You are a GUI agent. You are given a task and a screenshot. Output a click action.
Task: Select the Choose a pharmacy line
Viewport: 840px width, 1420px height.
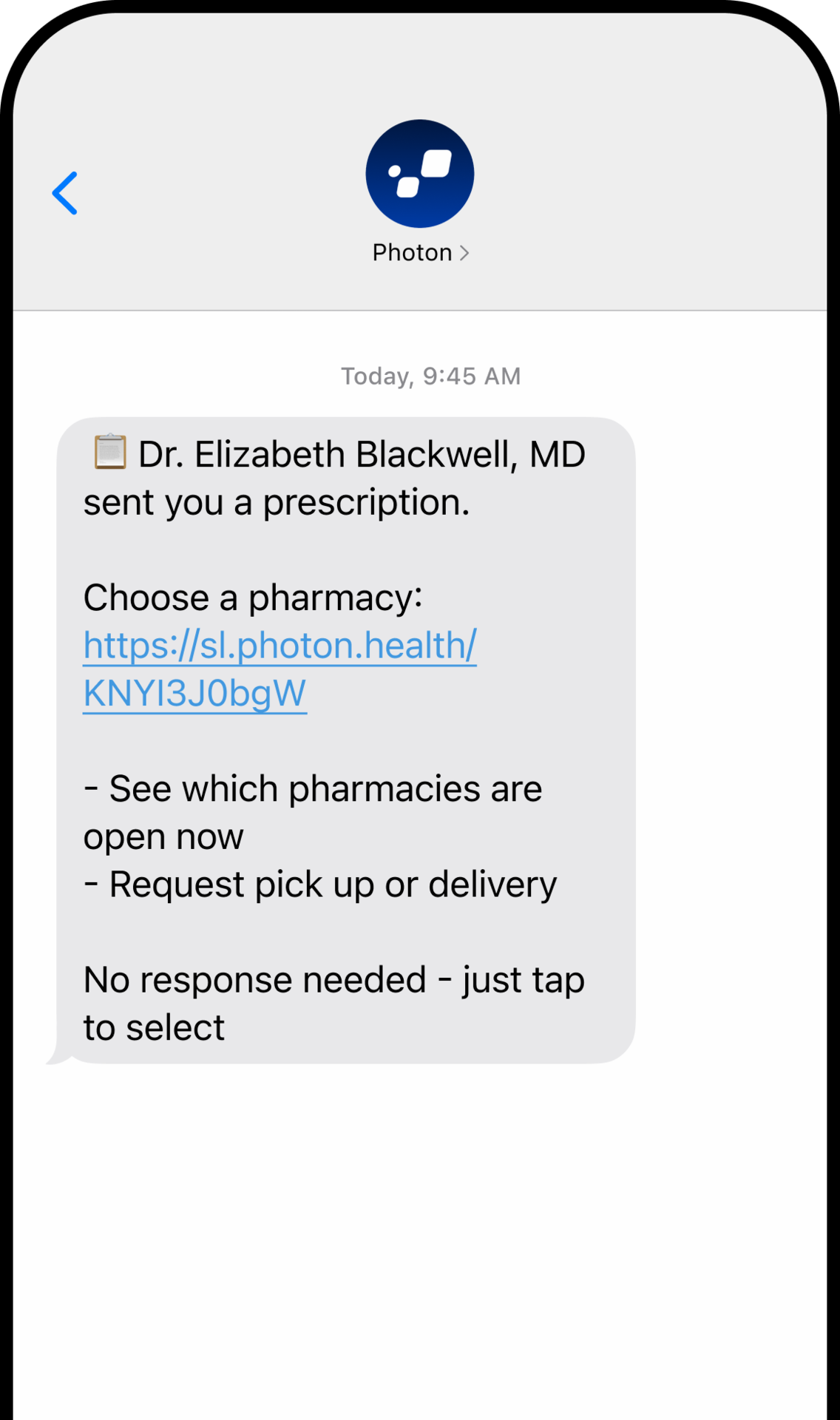tap(253, 596)
